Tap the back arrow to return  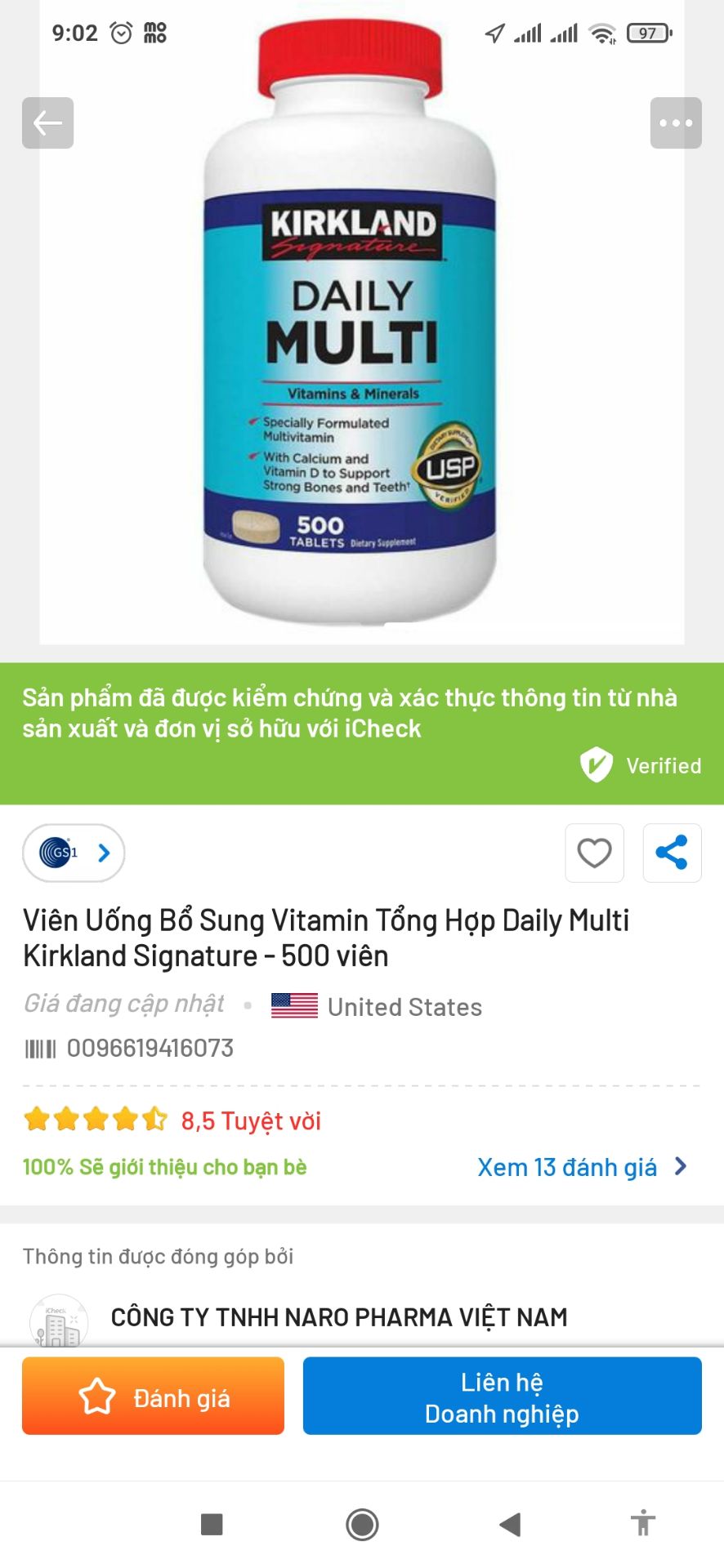point(47,122)
